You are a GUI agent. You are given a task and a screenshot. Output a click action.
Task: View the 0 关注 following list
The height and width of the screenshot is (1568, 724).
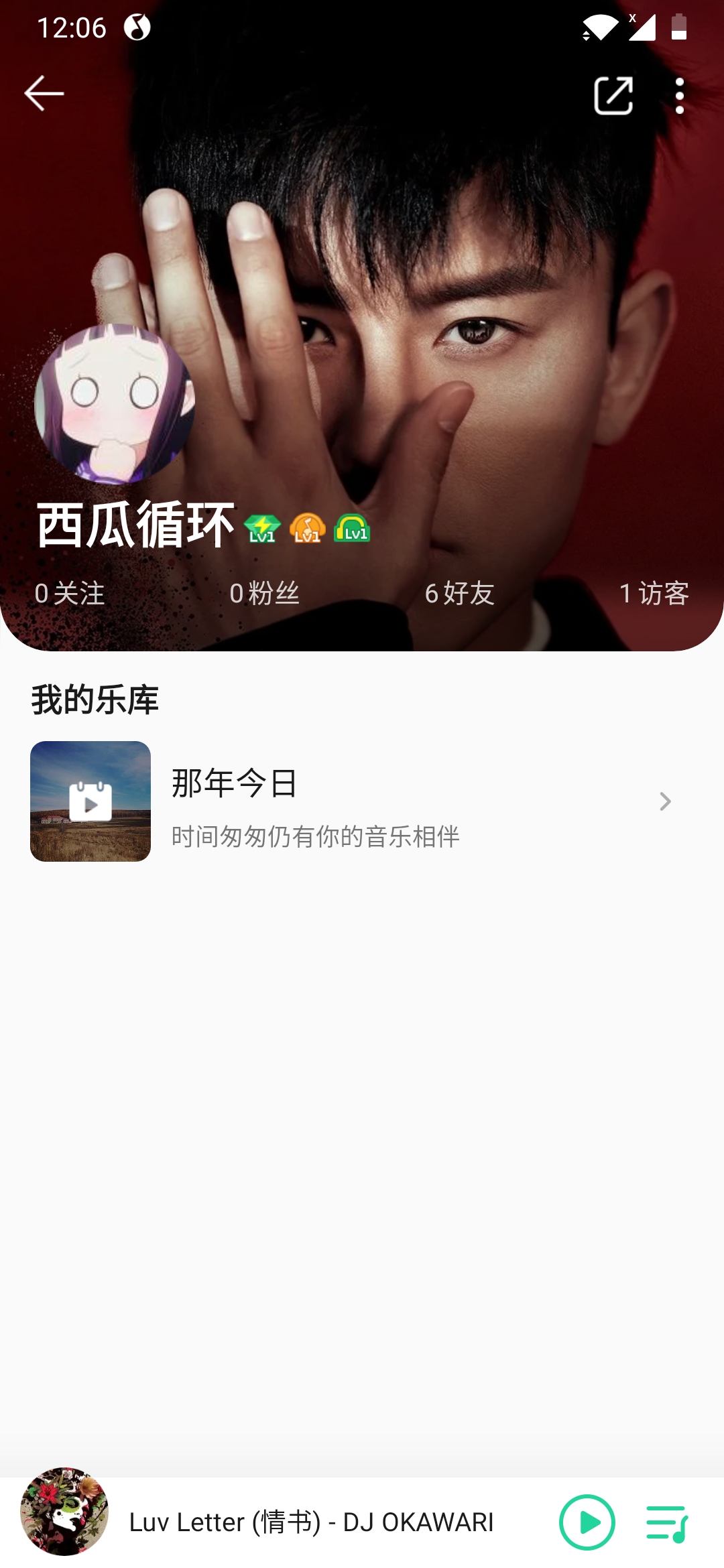pyautogui.click(x=70, y=594)
